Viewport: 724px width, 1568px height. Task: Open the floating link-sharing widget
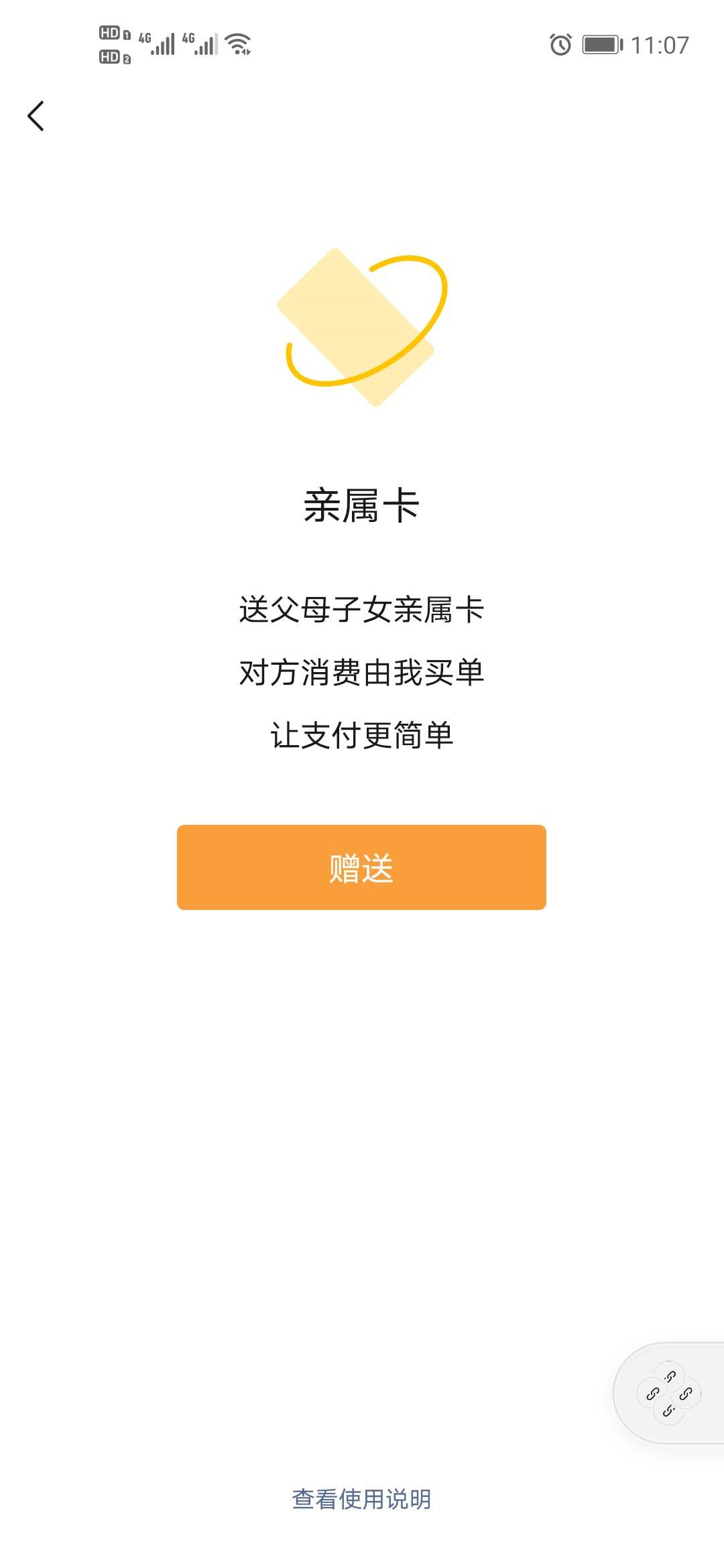(668, 1394)
